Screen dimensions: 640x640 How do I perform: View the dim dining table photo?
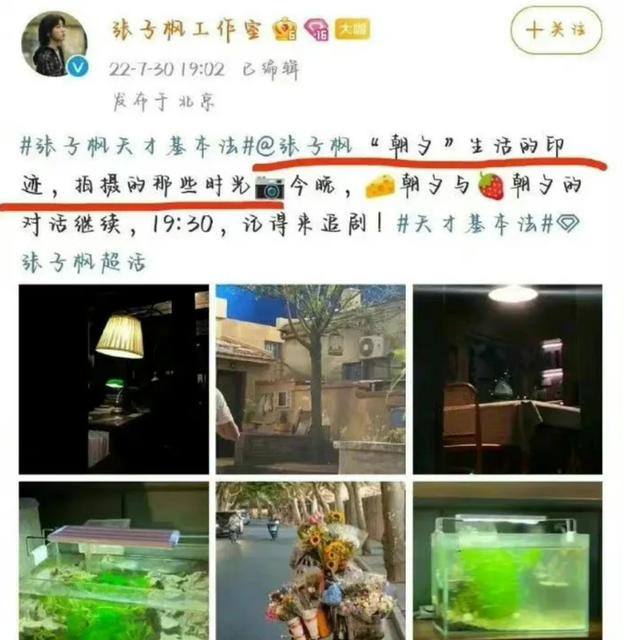tap(507, 378)
